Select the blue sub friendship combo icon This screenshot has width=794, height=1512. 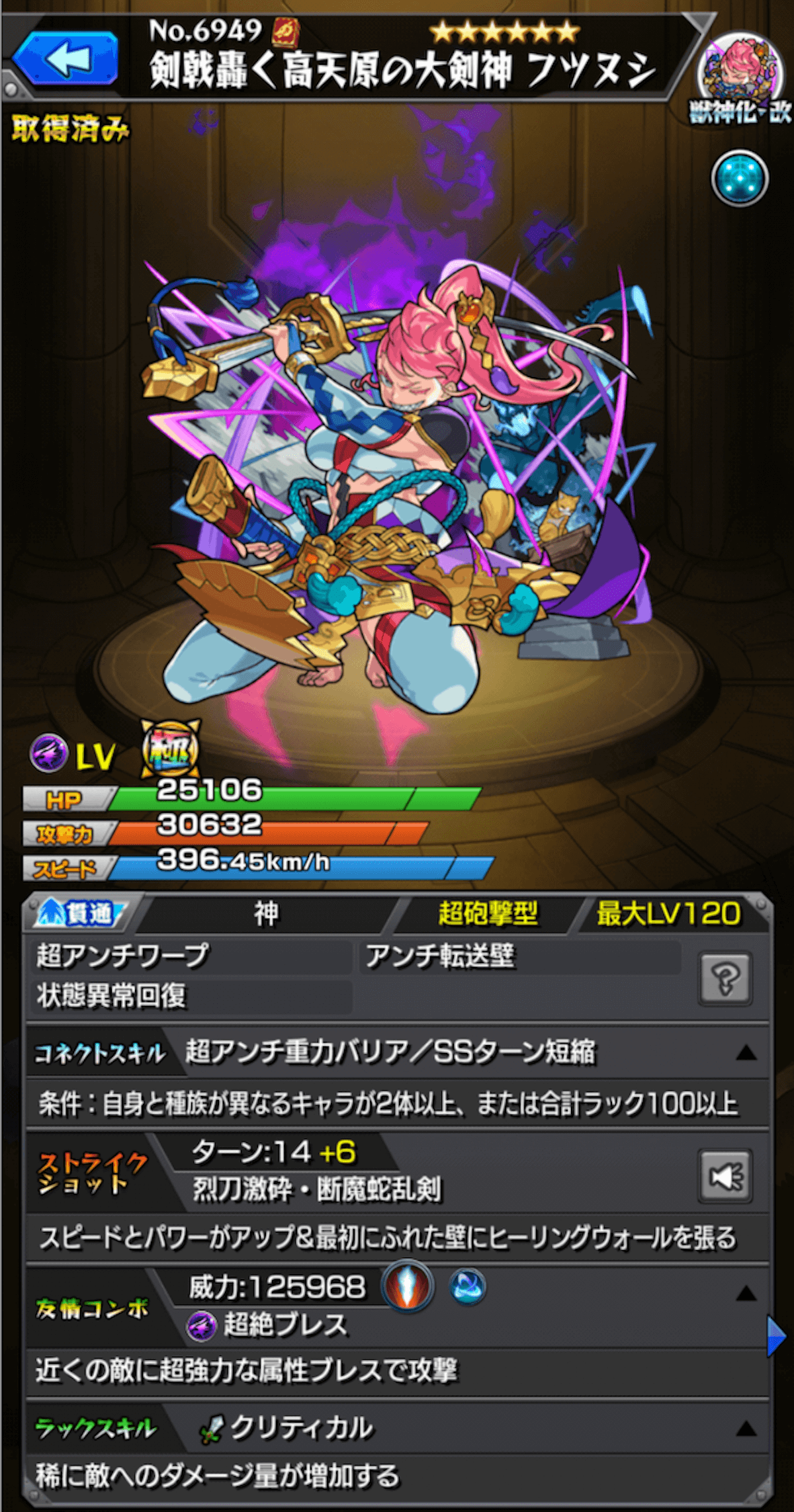tap(467, 1287)
